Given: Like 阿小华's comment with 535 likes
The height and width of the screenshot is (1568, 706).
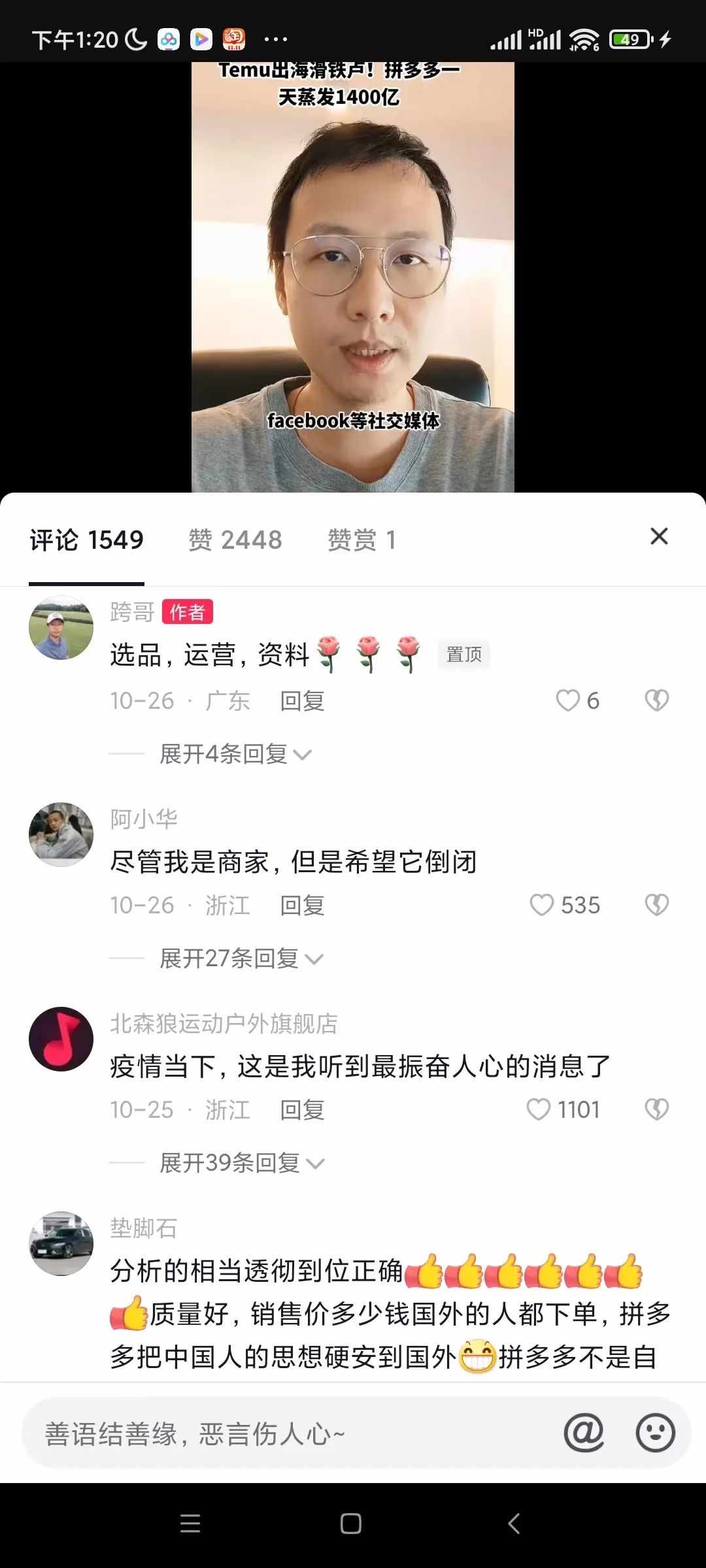Looking at the screenshot, I should (x=542, y=905).
